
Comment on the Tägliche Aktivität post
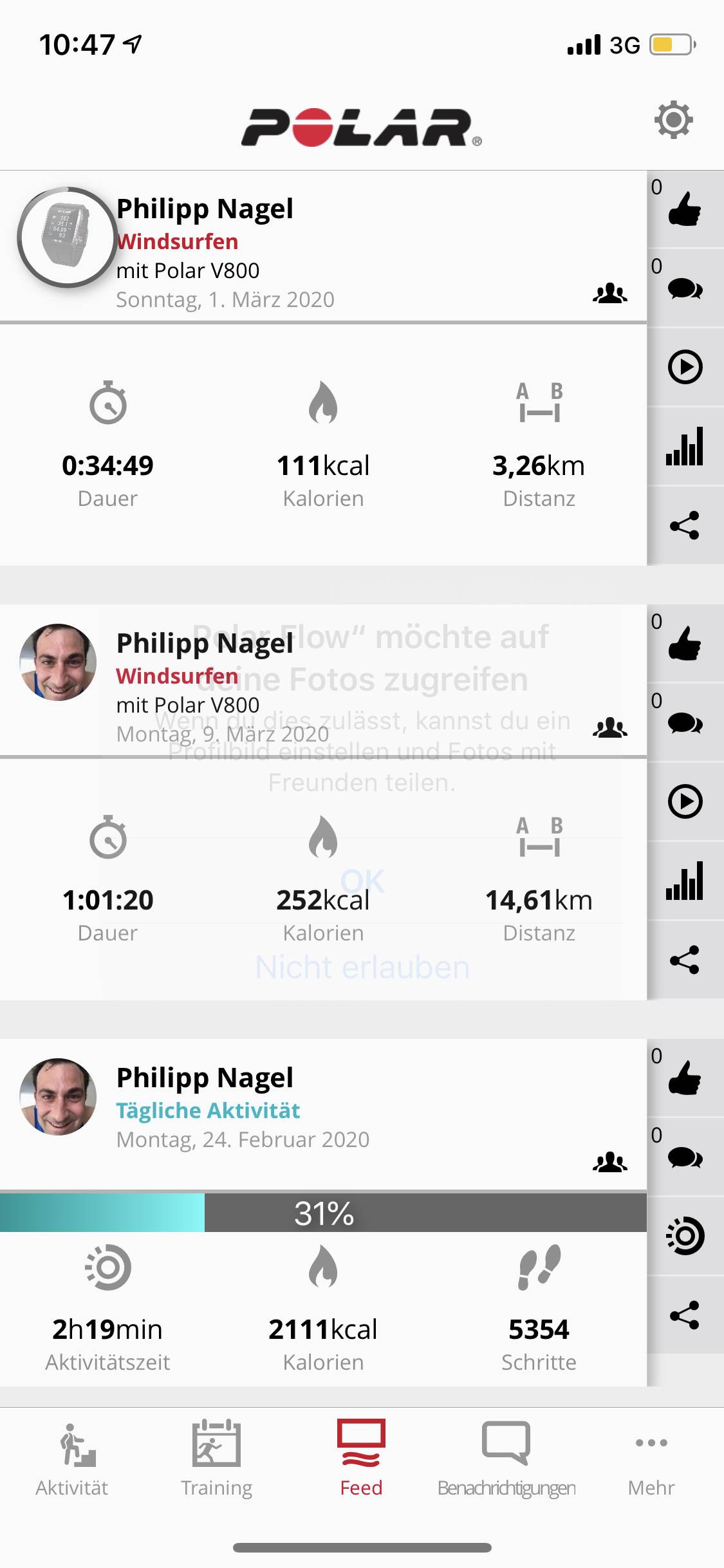coord(684,1158)
